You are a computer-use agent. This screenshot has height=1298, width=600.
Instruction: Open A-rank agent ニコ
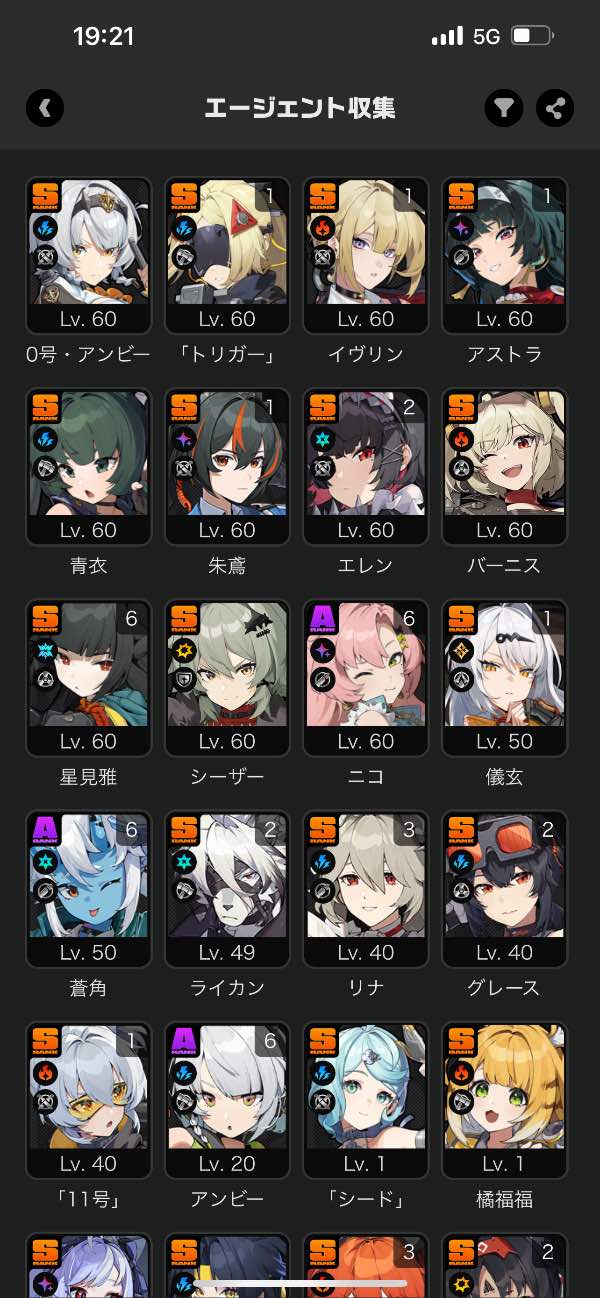pyautogui.click(x=366, y=678)
